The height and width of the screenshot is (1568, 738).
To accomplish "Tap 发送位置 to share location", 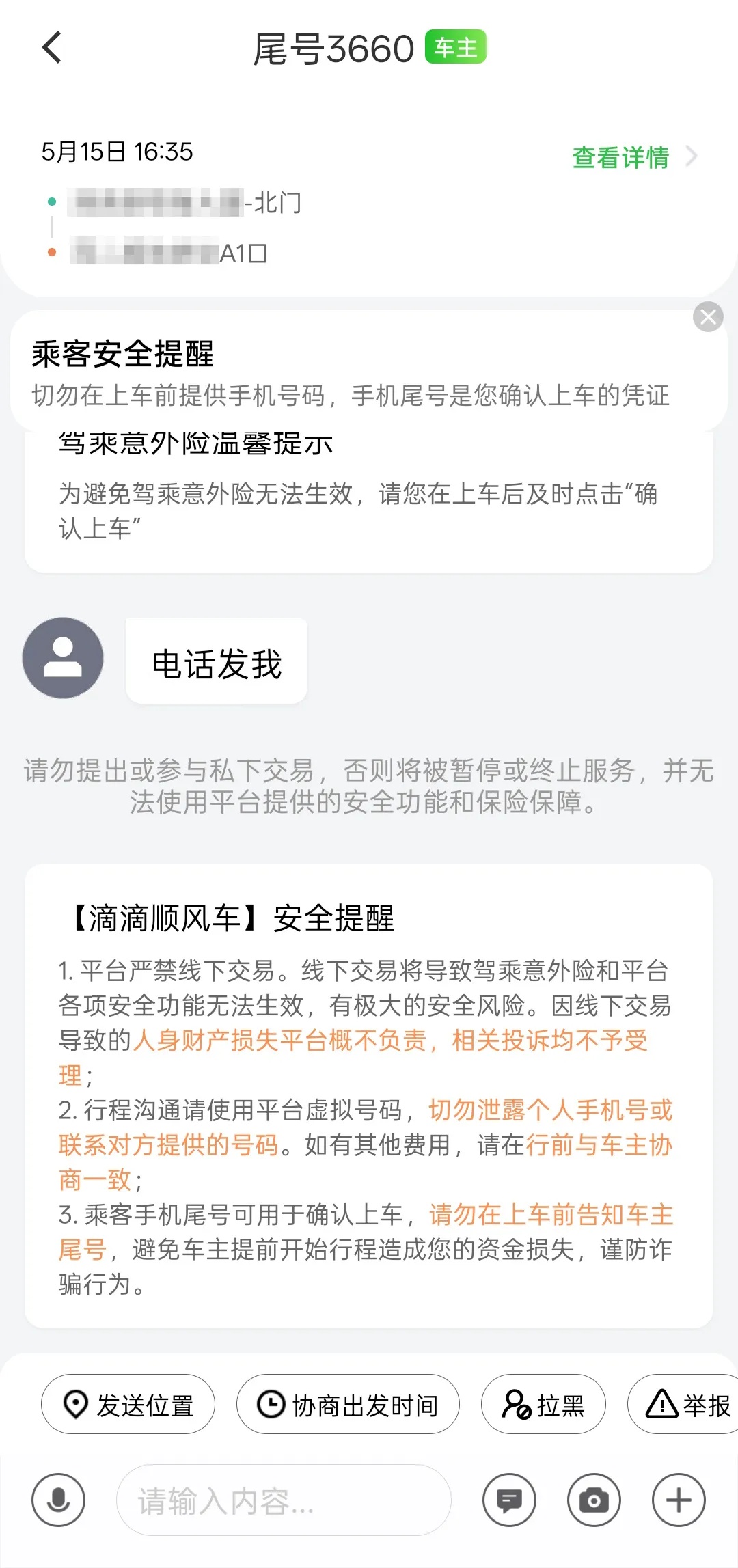I will coord(128,1405).
